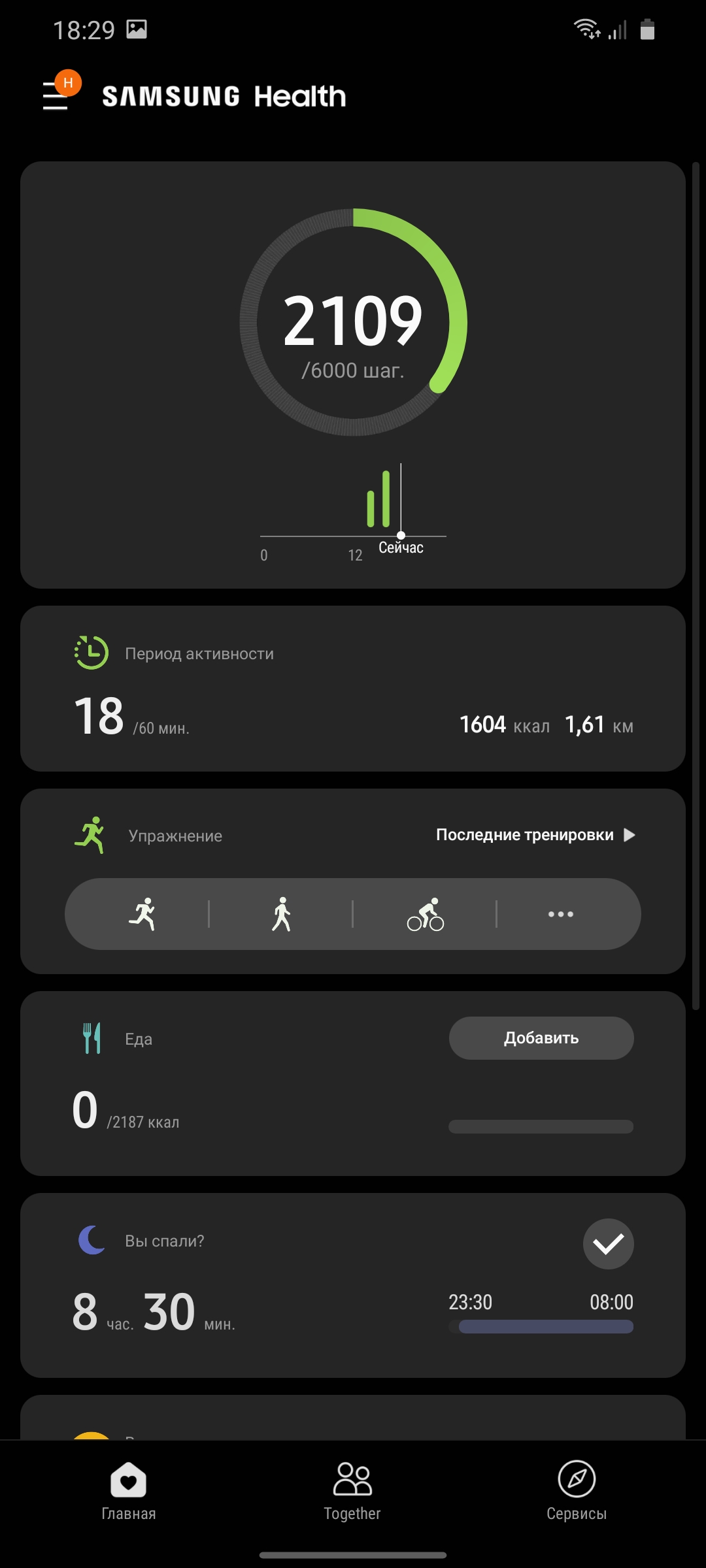Open Последние тренировки link
Screen dimensions: 706x1568
click(x=535, y=835)
